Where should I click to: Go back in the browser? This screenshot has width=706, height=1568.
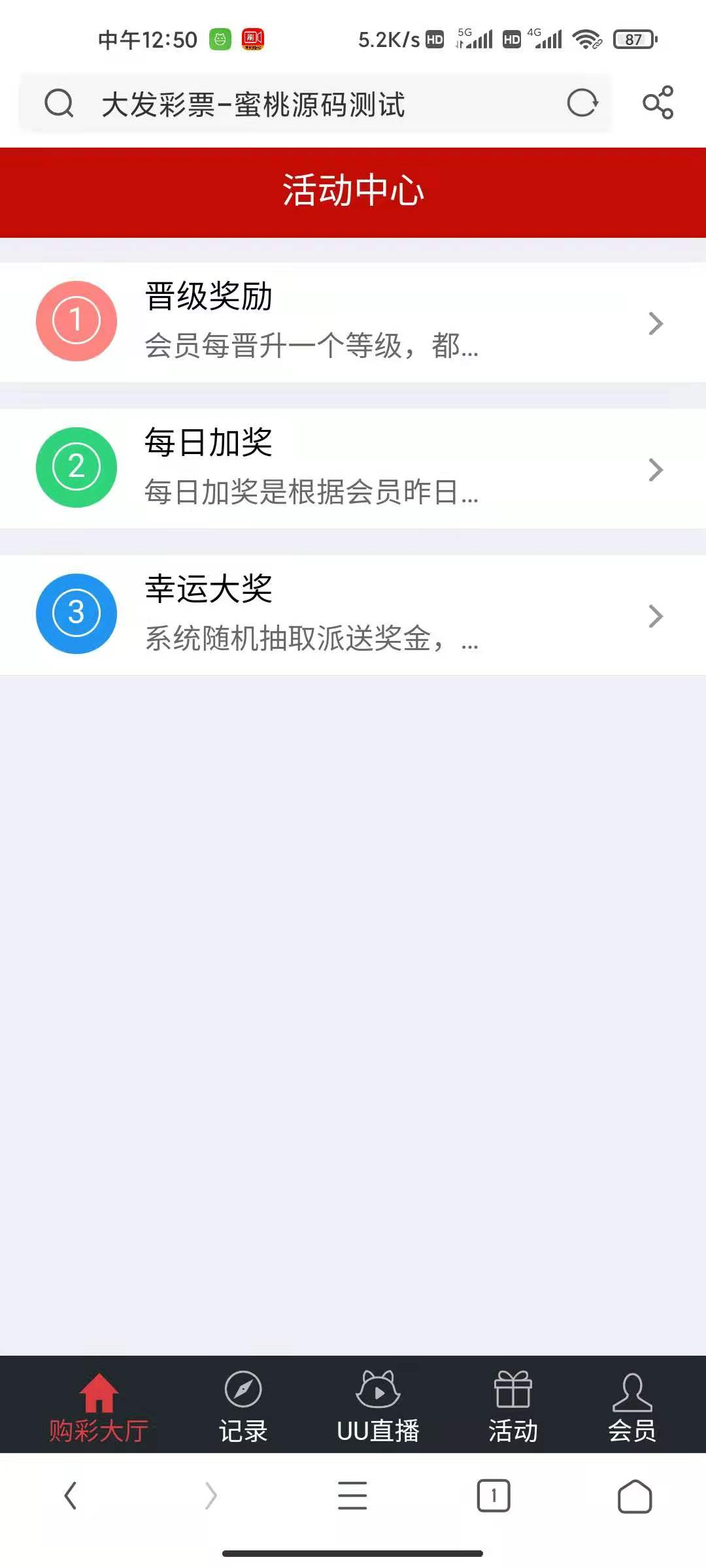pyautogui.click(x=71, y=1496)
